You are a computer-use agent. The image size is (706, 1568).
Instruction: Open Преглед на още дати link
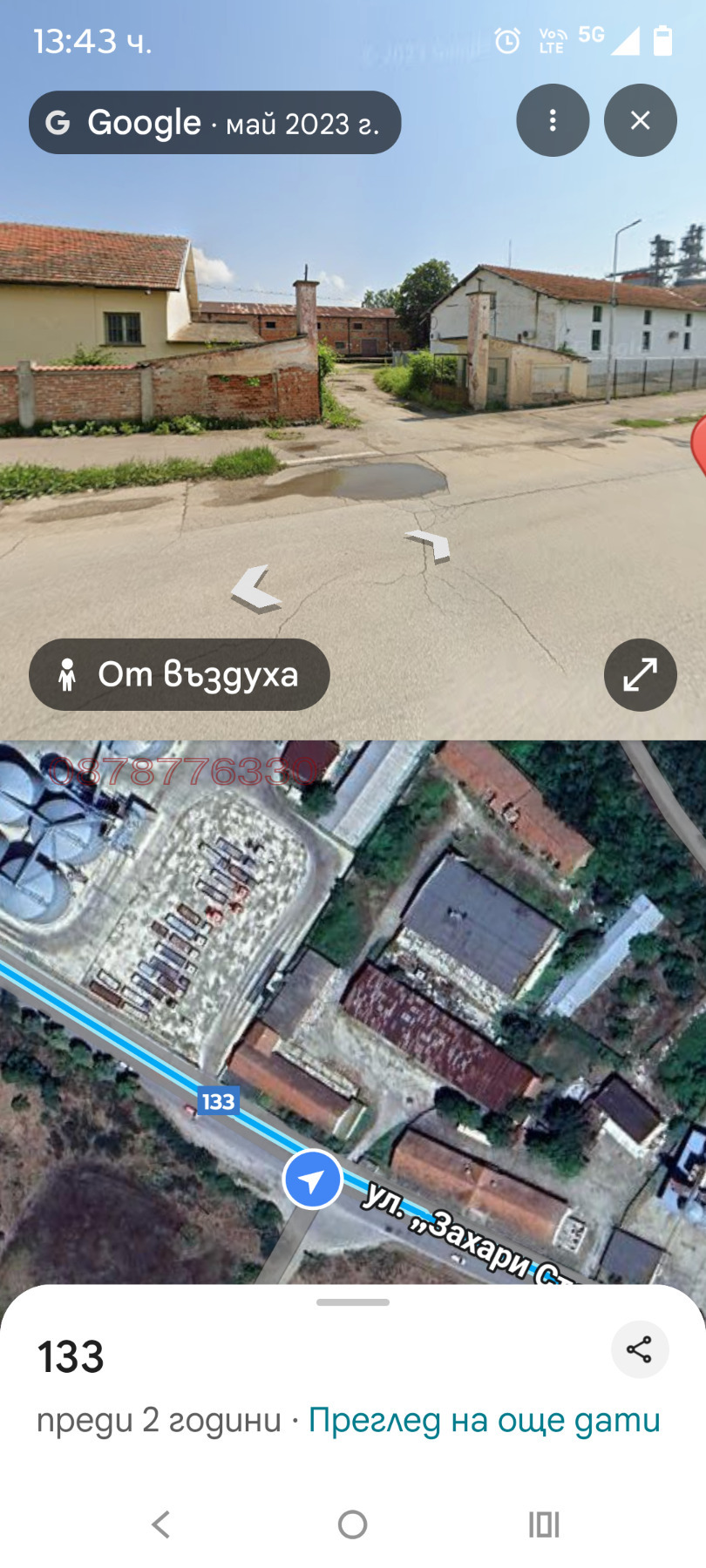point(484,1420)
